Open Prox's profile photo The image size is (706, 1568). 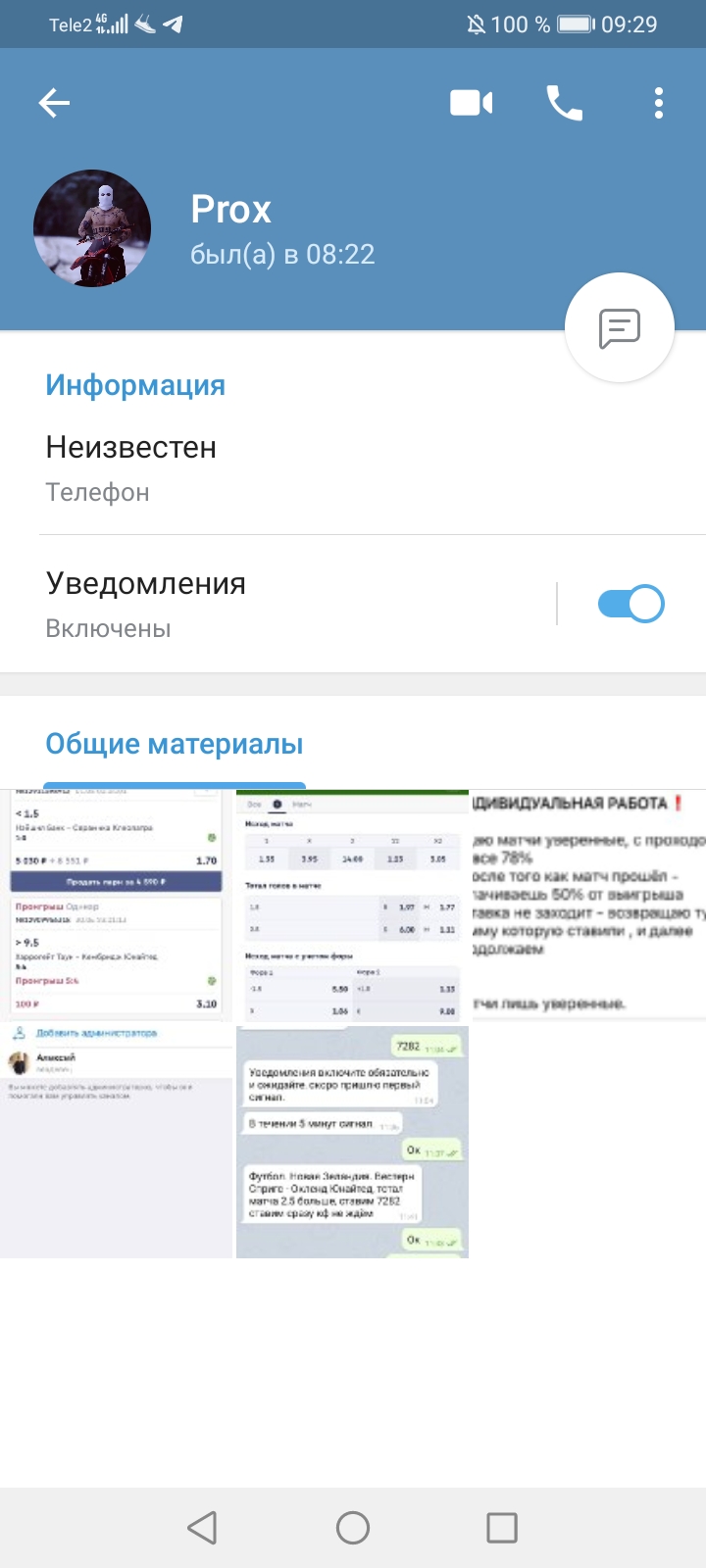tap(92, 228)
